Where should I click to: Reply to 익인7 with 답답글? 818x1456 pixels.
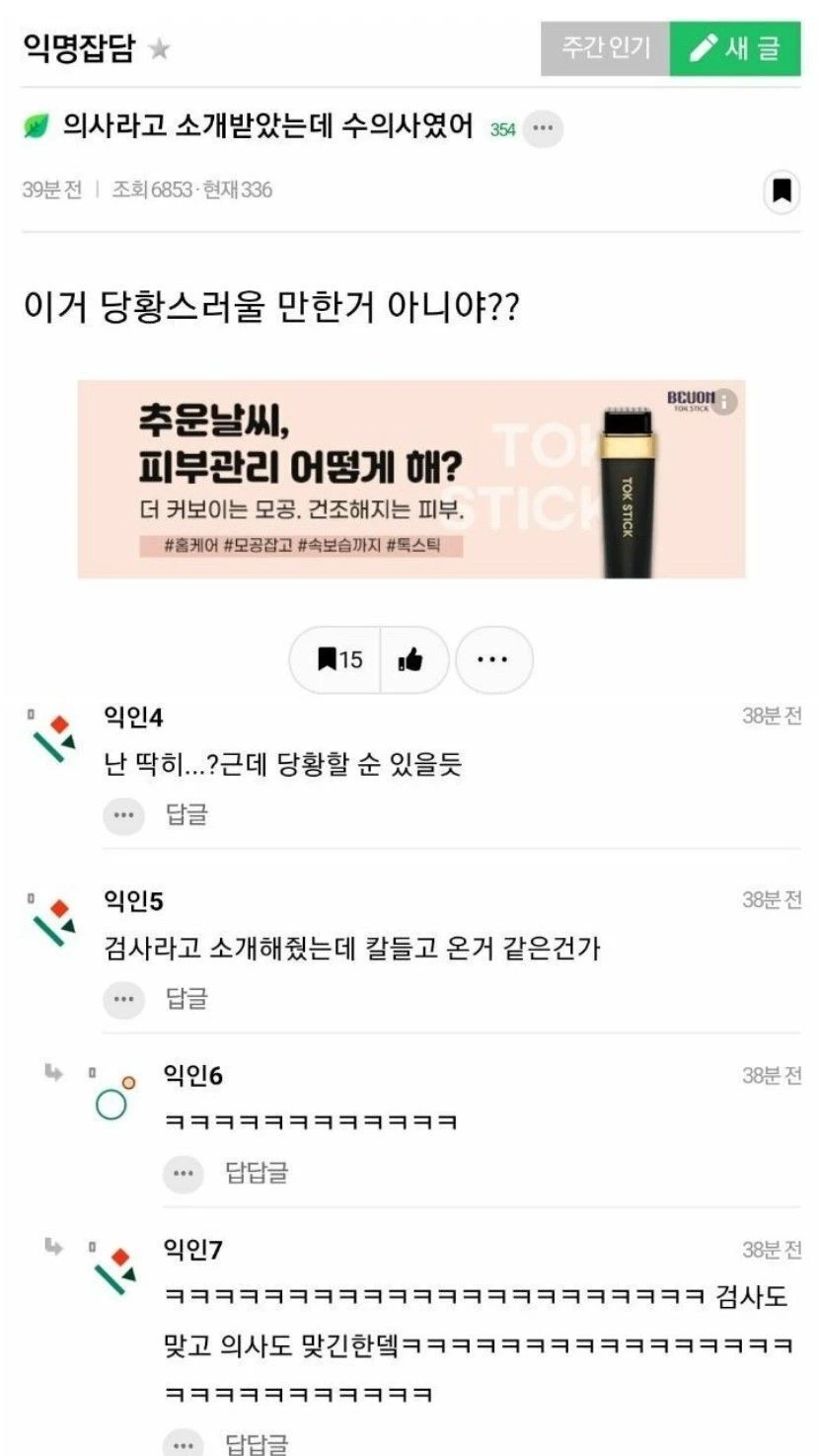257,1444
